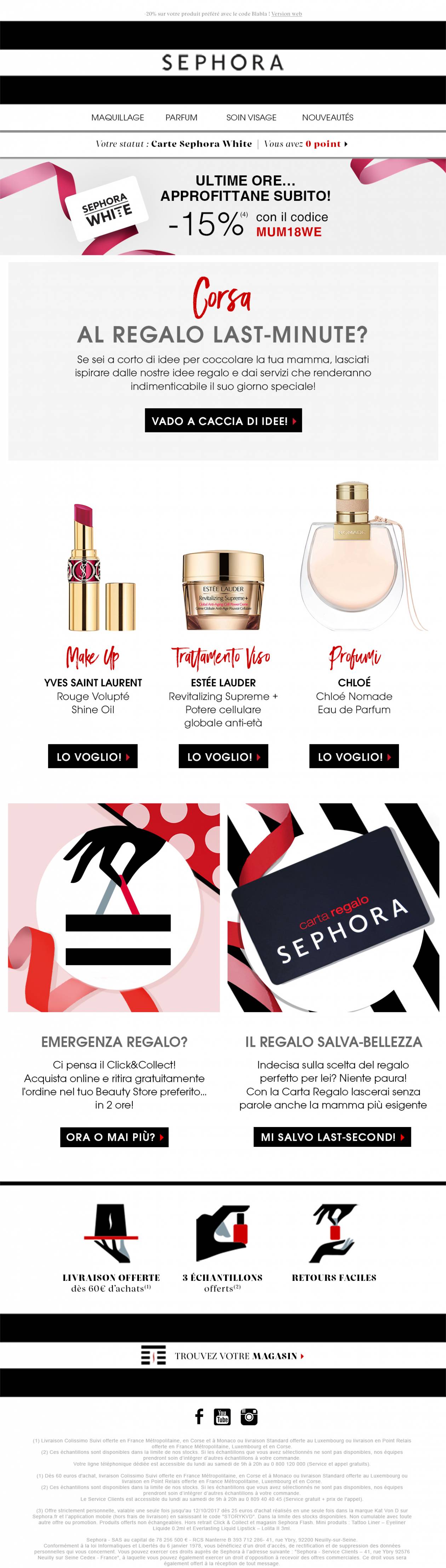Open the -15% MUM18WE promo banner
Viewport: 446px width, 1568px height.
pyautogui.click(x=244, y=207)
